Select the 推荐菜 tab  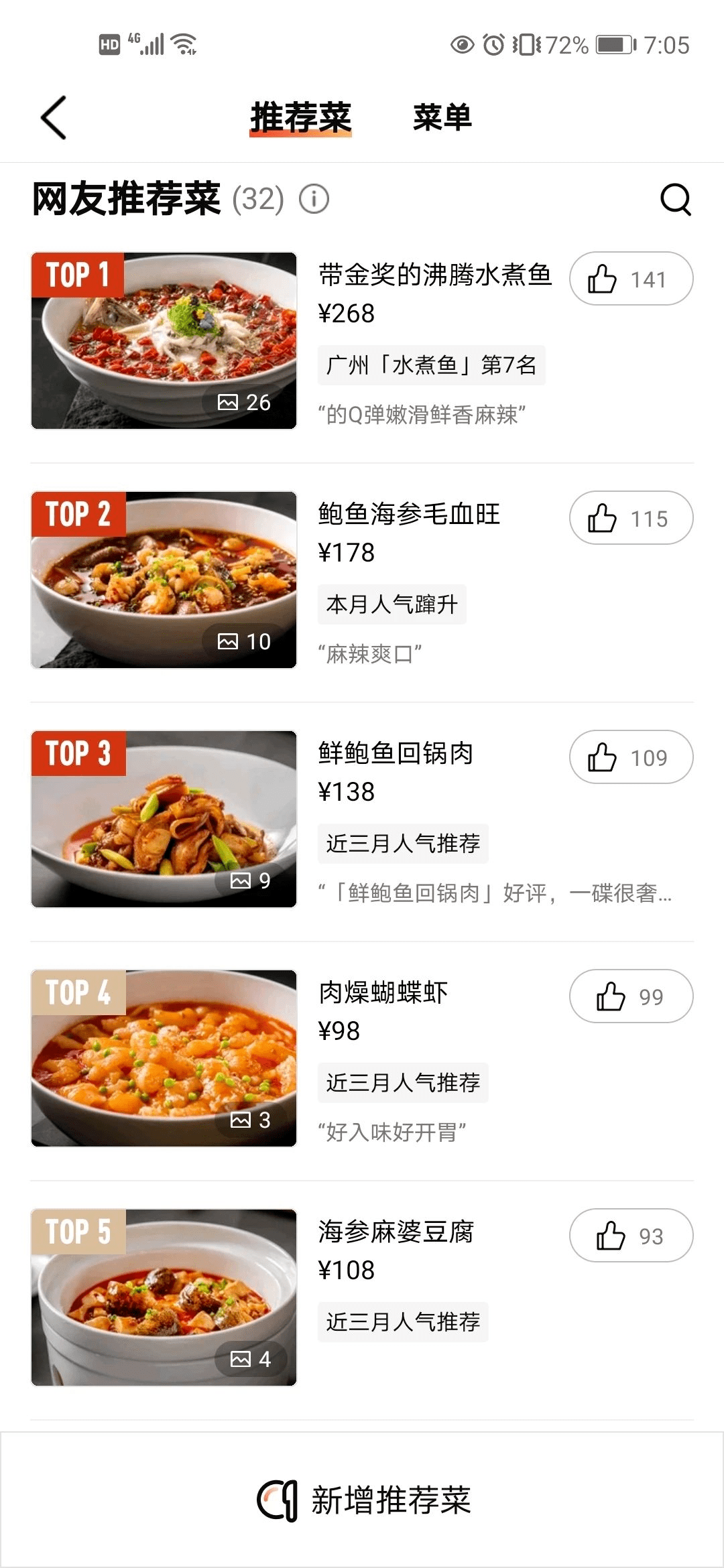(300, 115)
